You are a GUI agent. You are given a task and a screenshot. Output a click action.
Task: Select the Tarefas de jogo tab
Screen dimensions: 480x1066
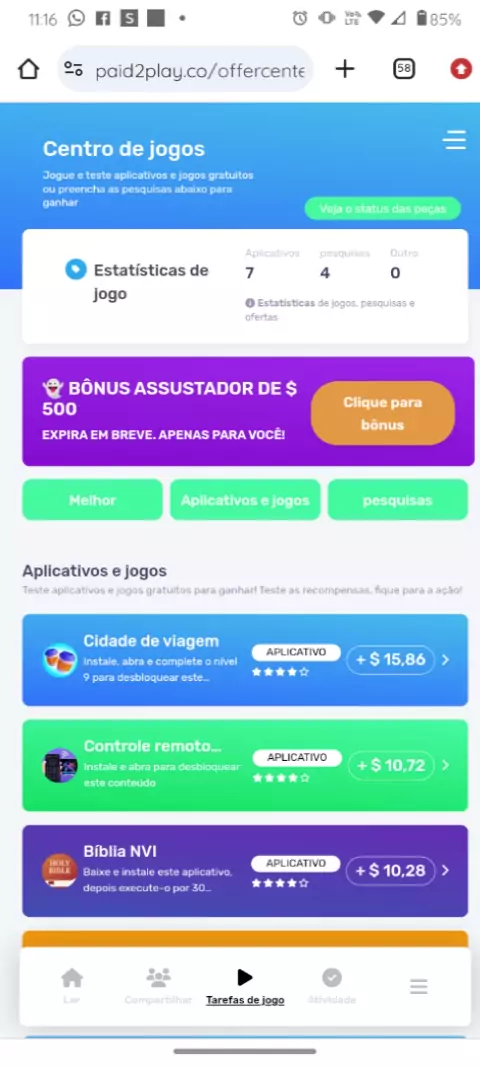point(245,986)
